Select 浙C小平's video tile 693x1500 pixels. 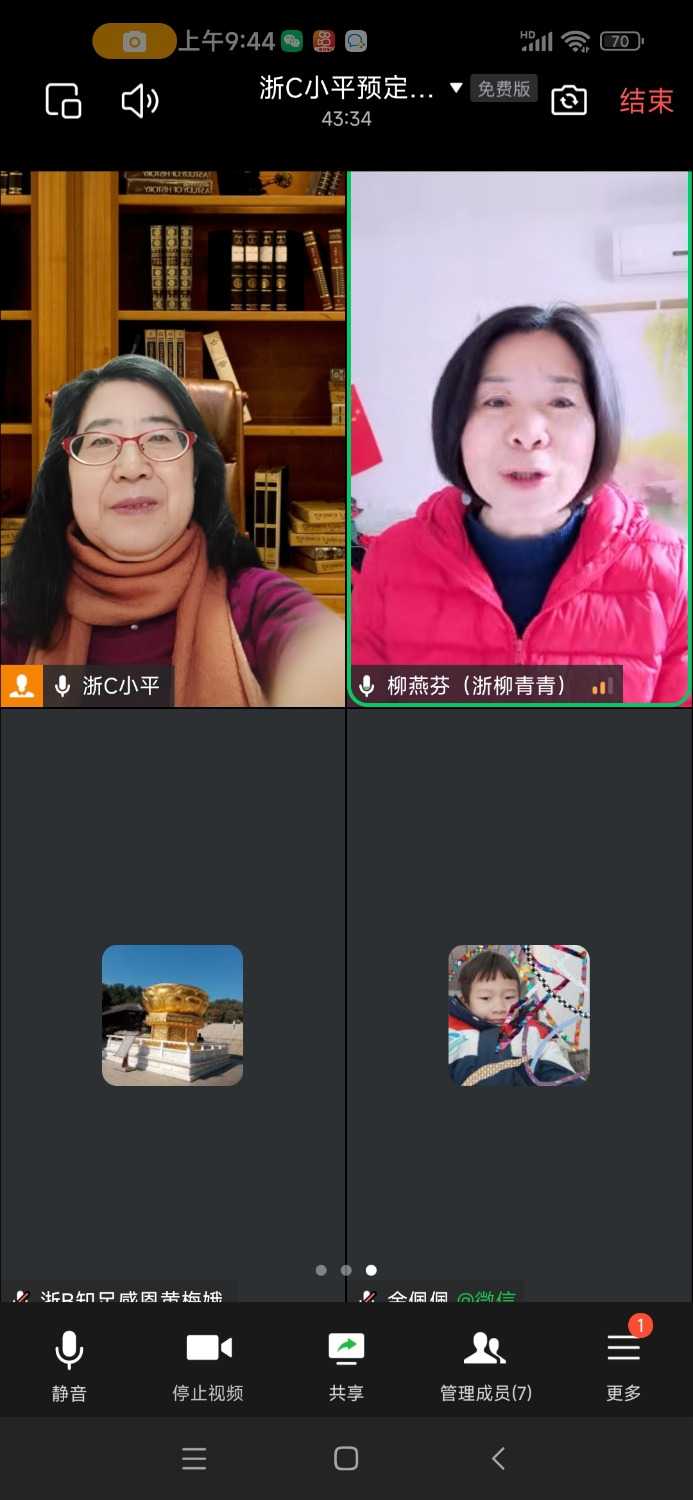click(172, 438)
